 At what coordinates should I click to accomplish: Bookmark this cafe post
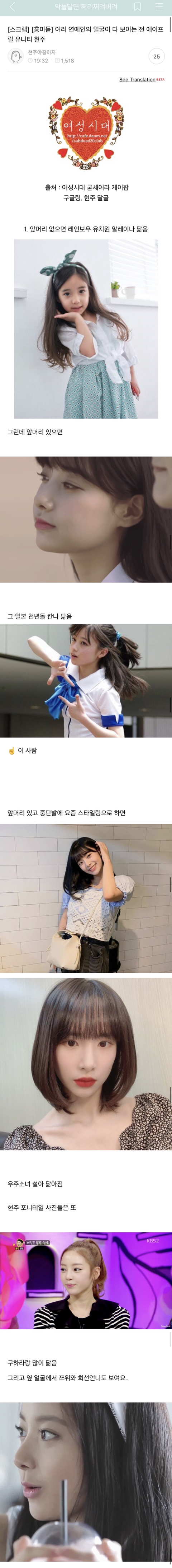coord(137,7)
